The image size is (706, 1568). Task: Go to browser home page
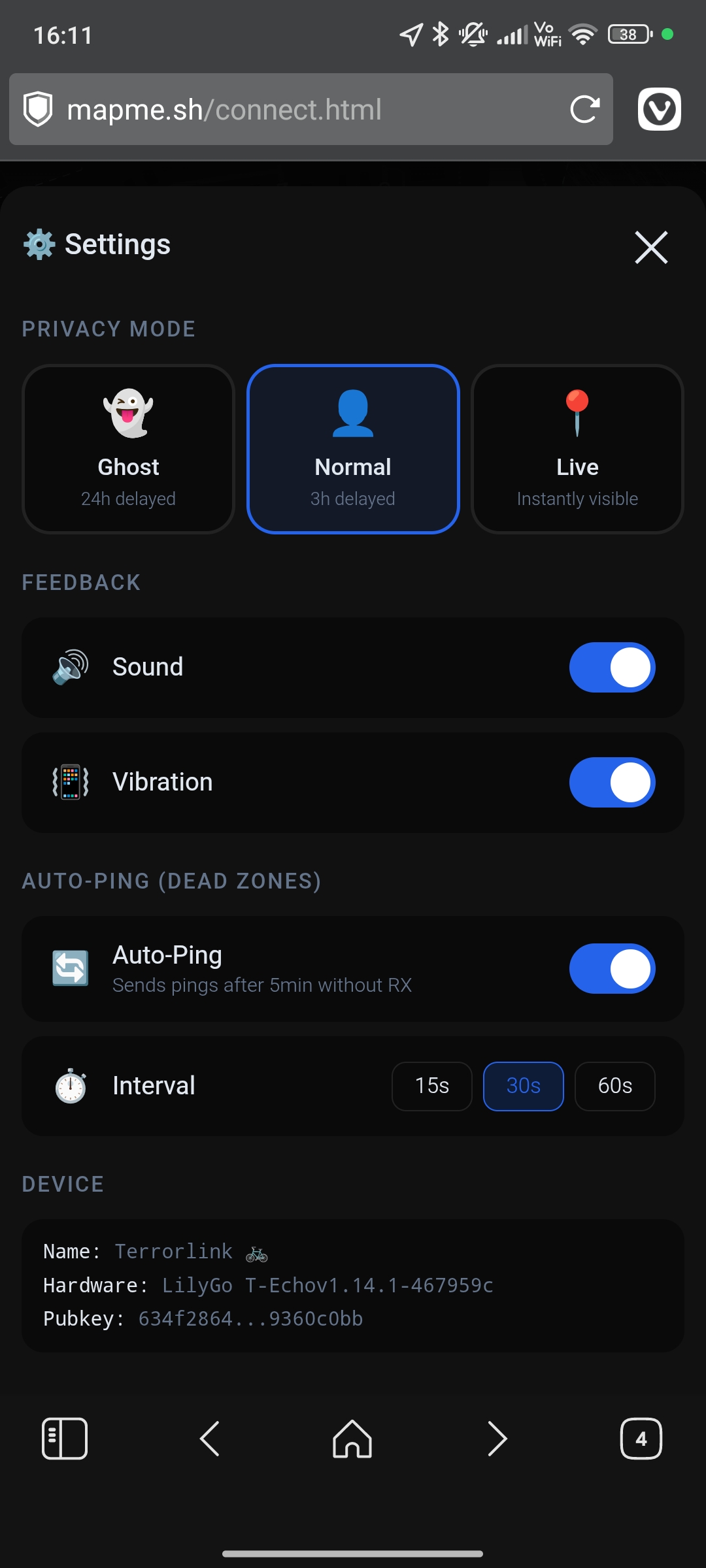click(352, 1438)
